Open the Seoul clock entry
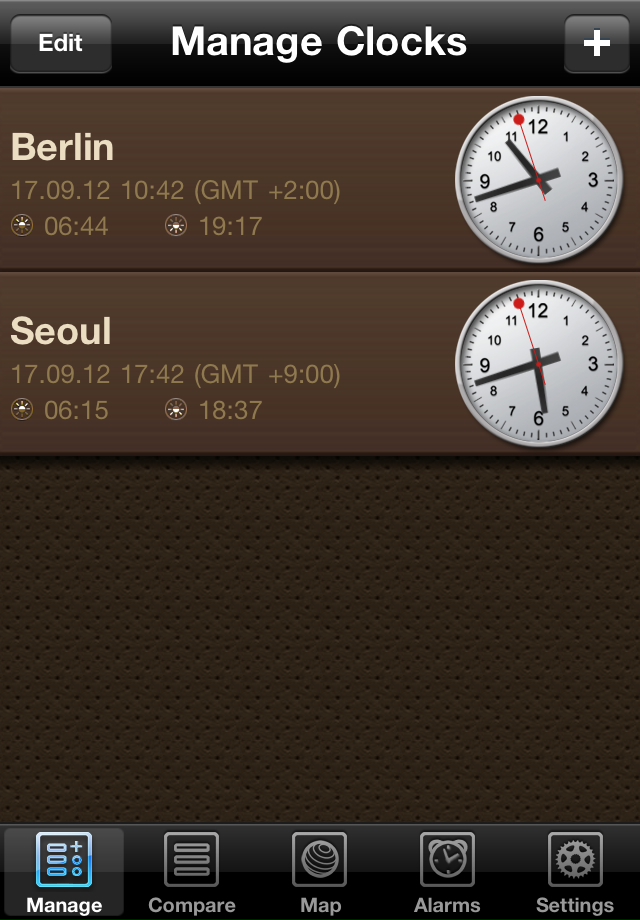Screen dimensions: 640x920 (230, 365)
